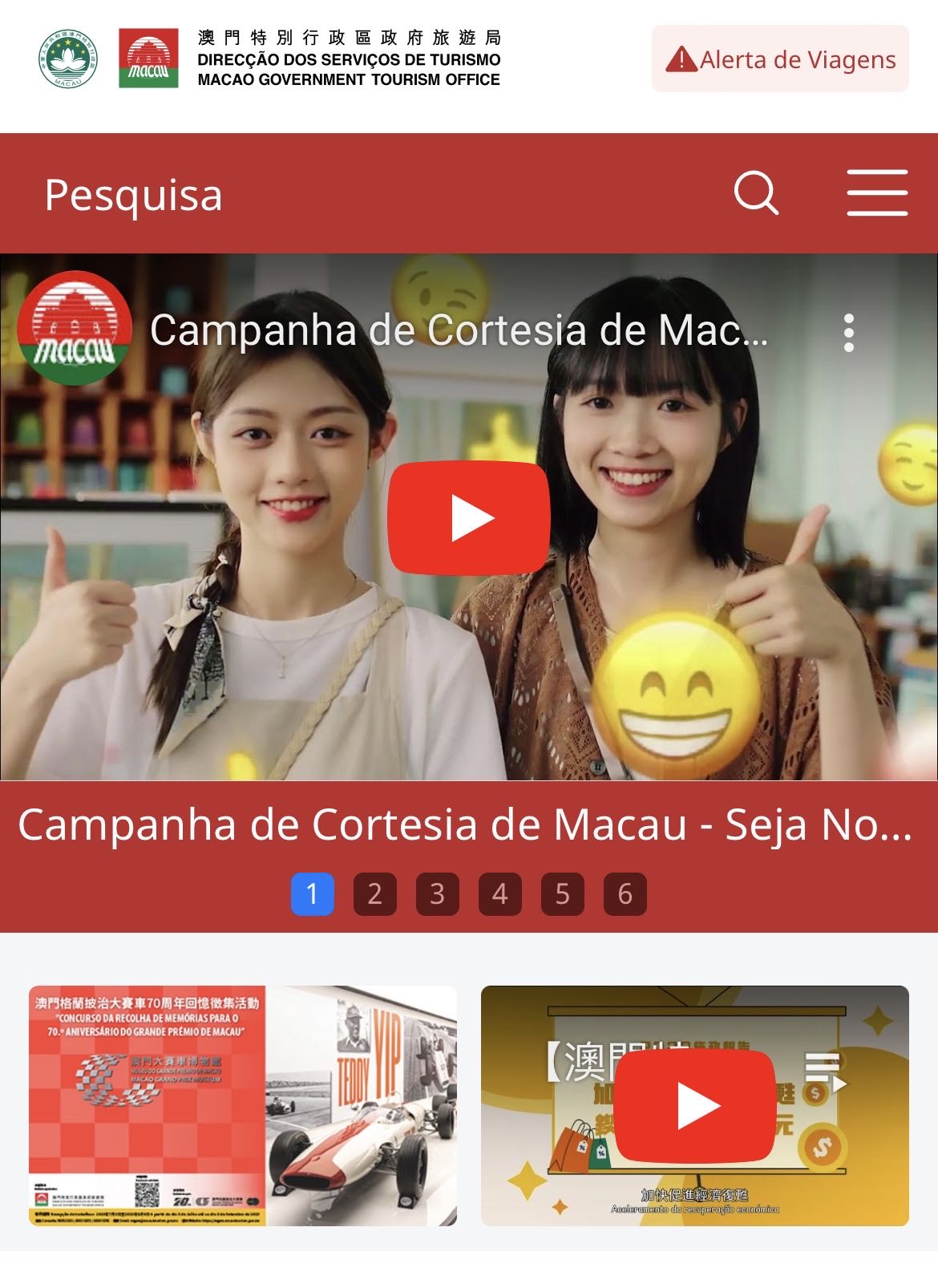This screenshot has width=938, height=1288.
Task: Play the Campanha de Cortesia video
Action: [468, 518]
